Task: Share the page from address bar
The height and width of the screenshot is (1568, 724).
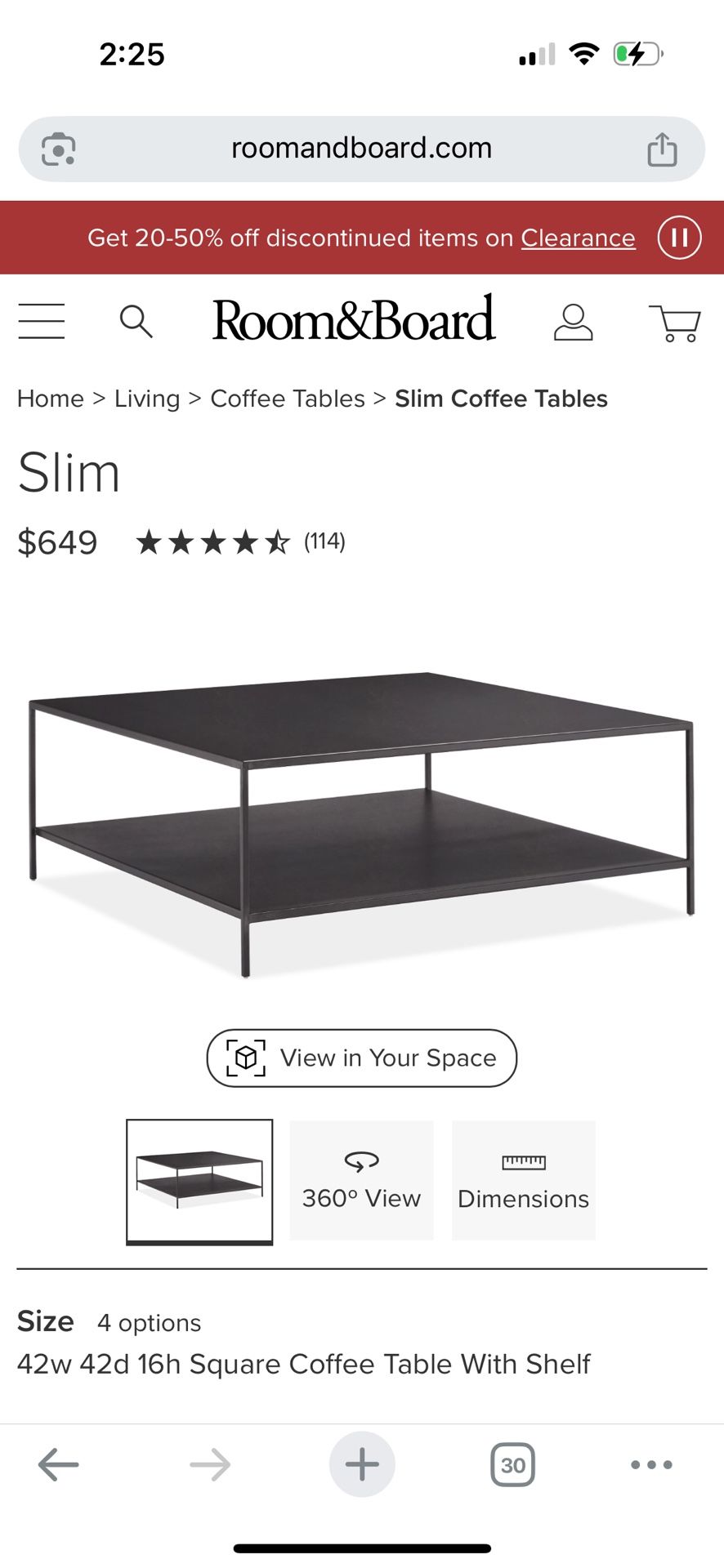Action: (x=662, y=149)
